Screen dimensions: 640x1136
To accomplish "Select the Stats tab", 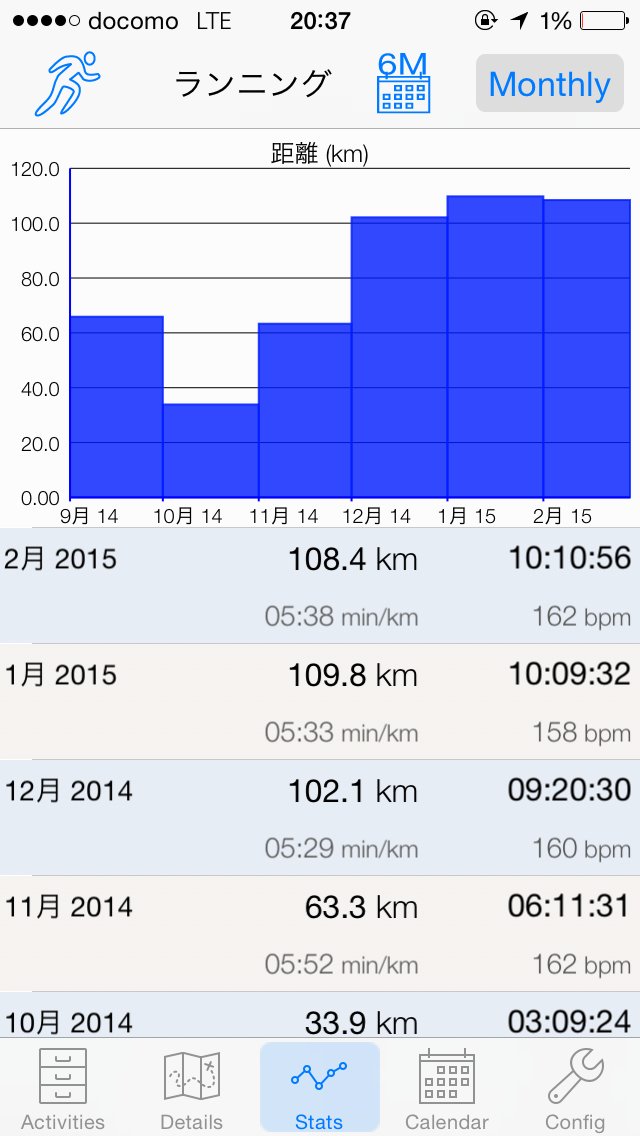I will [320, 1088].
